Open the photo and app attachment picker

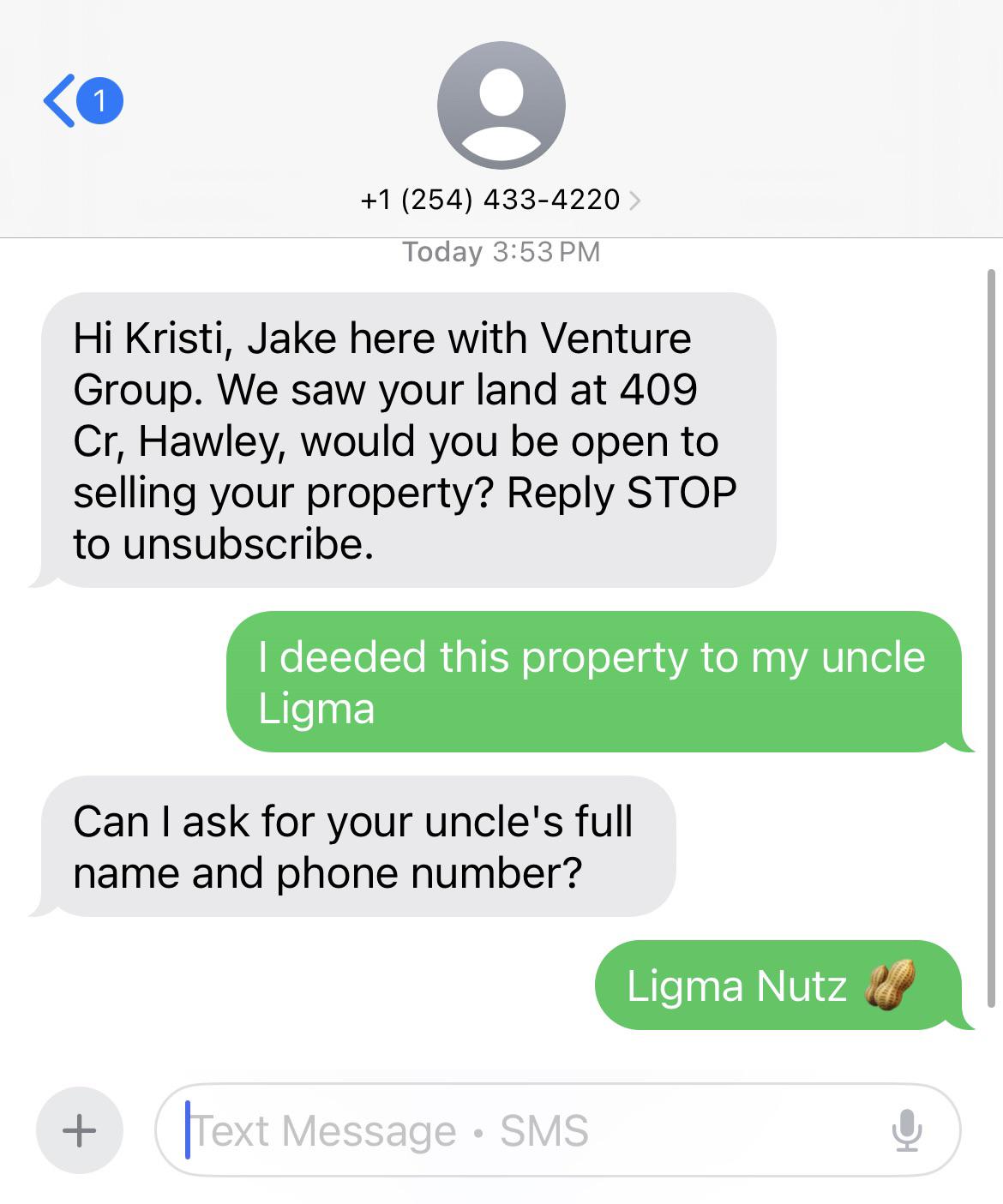80,1129
